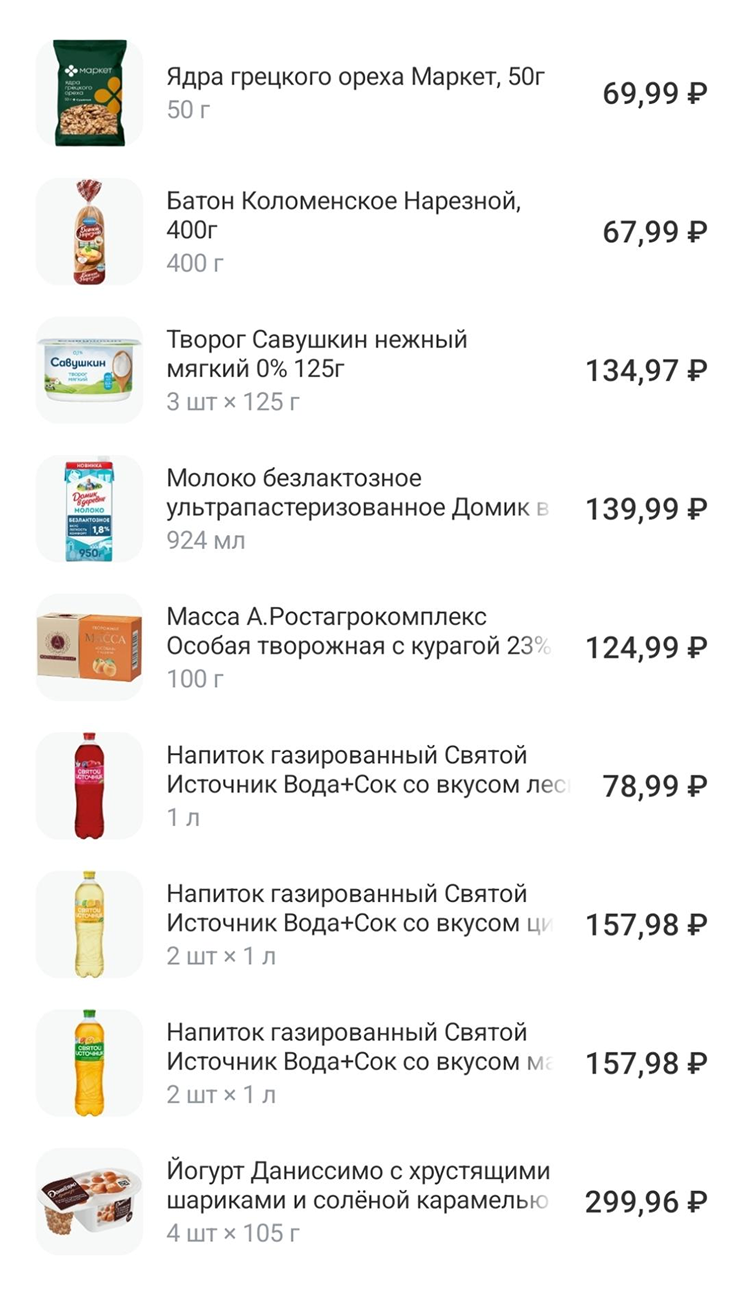View the orange Святой Источник drink product image
The width and height of the screenshot is (740, 1300).
90,1062
